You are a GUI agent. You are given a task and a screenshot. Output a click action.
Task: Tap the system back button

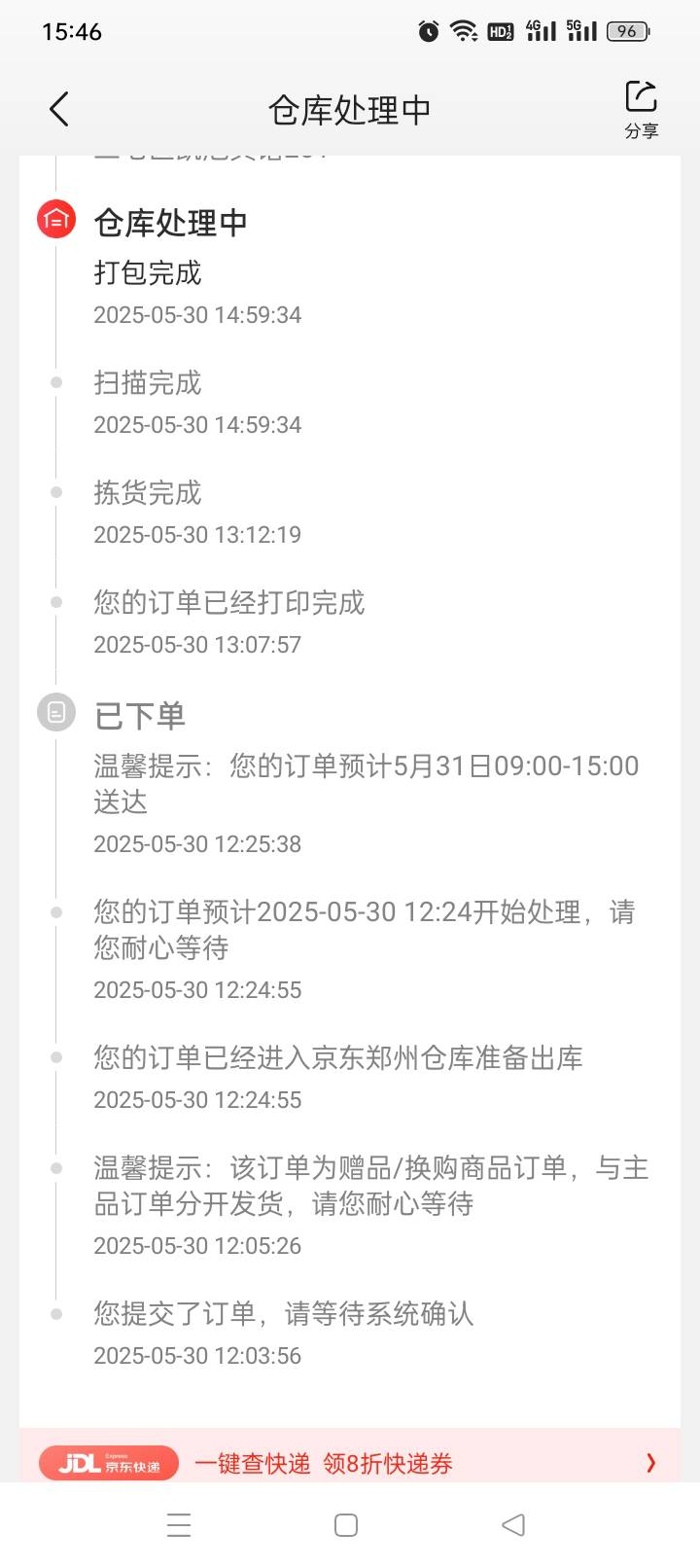coord(513,1525)
